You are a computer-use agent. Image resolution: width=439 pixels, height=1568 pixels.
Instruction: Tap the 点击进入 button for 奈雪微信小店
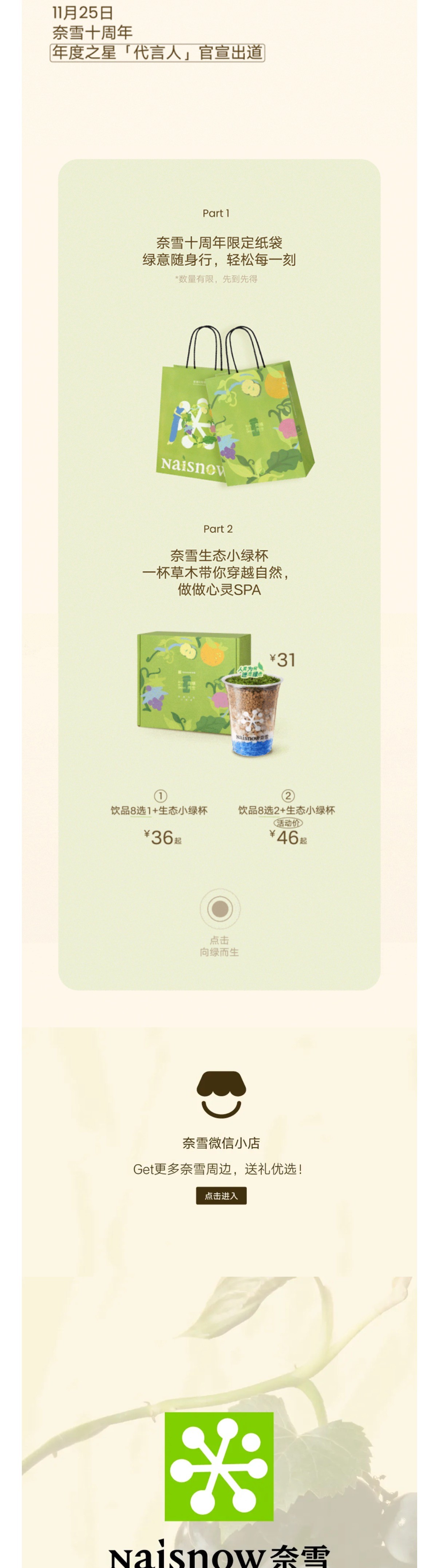pos(221,1195)
